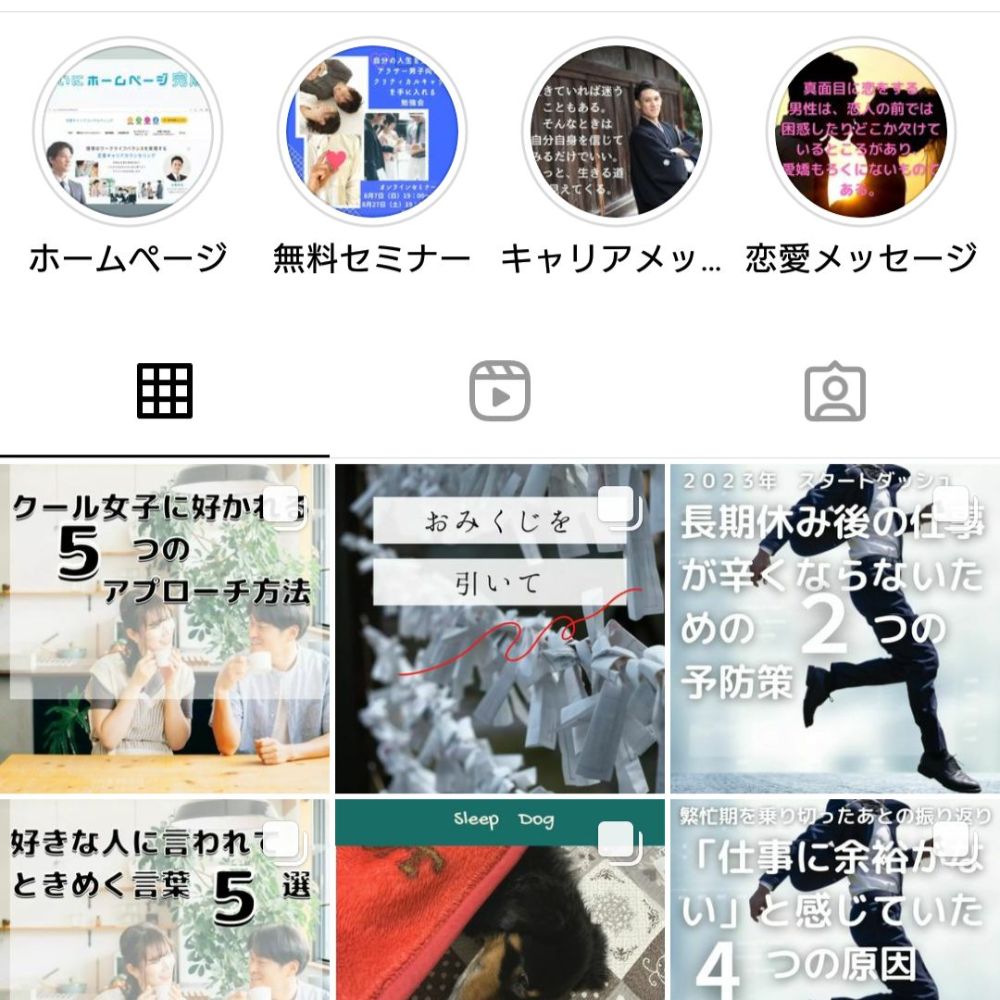Open the ホームページ story highlight

(x=128, y=132)
